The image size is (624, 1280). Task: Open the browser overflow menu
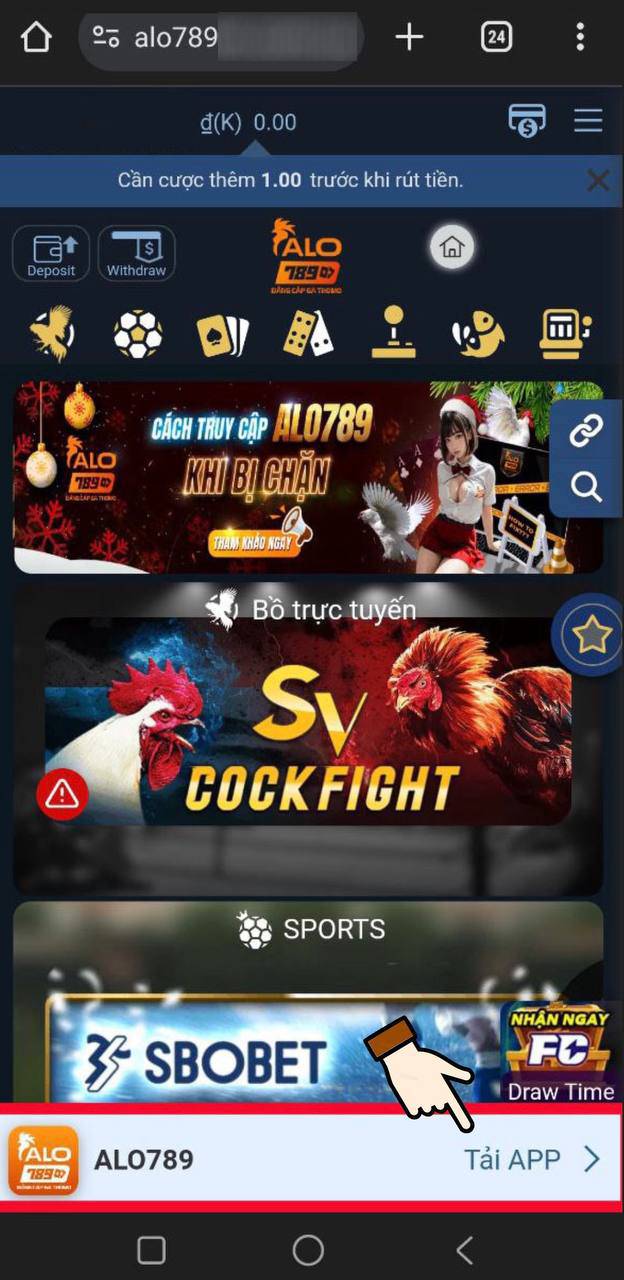(x=580, y=38)
